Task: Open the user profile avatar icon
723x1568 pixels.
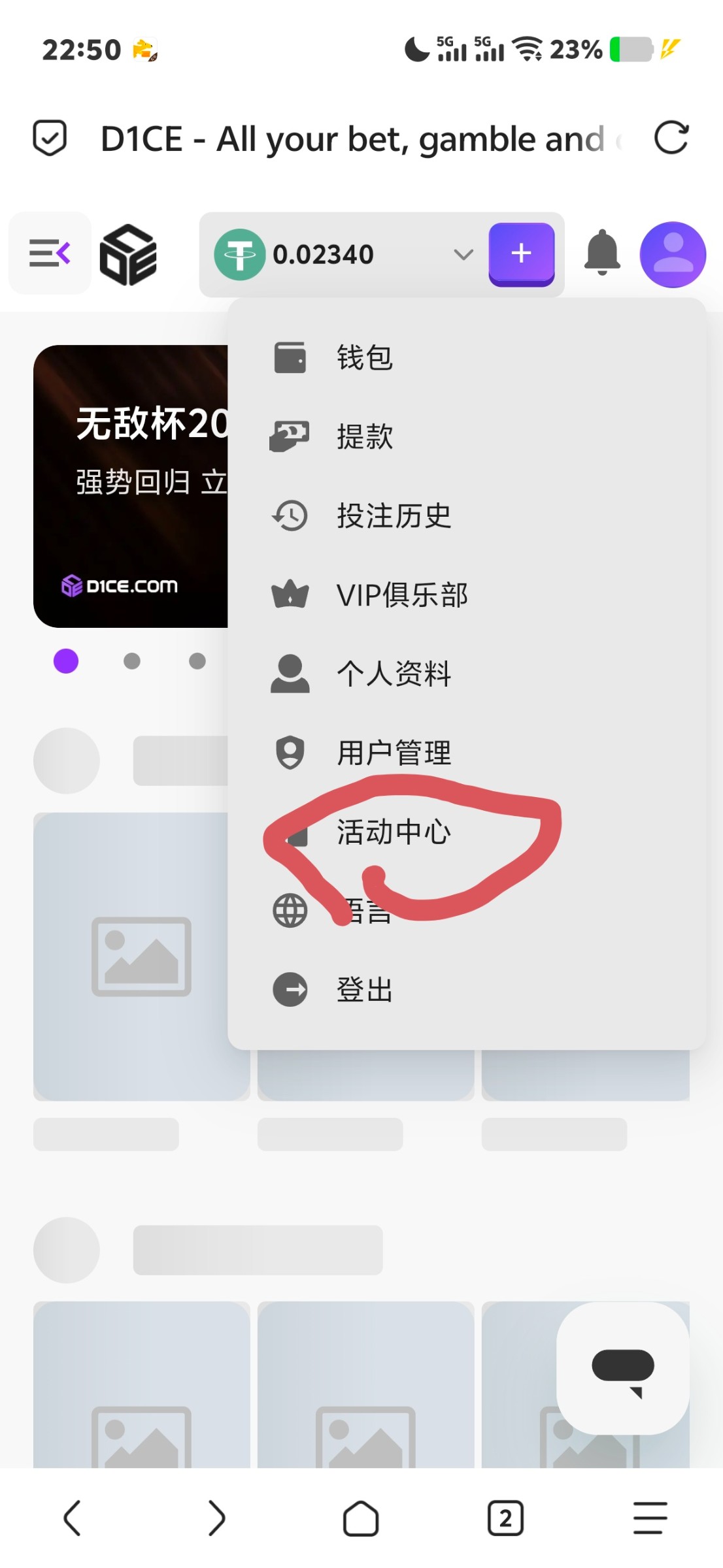Action: (673, 254)
